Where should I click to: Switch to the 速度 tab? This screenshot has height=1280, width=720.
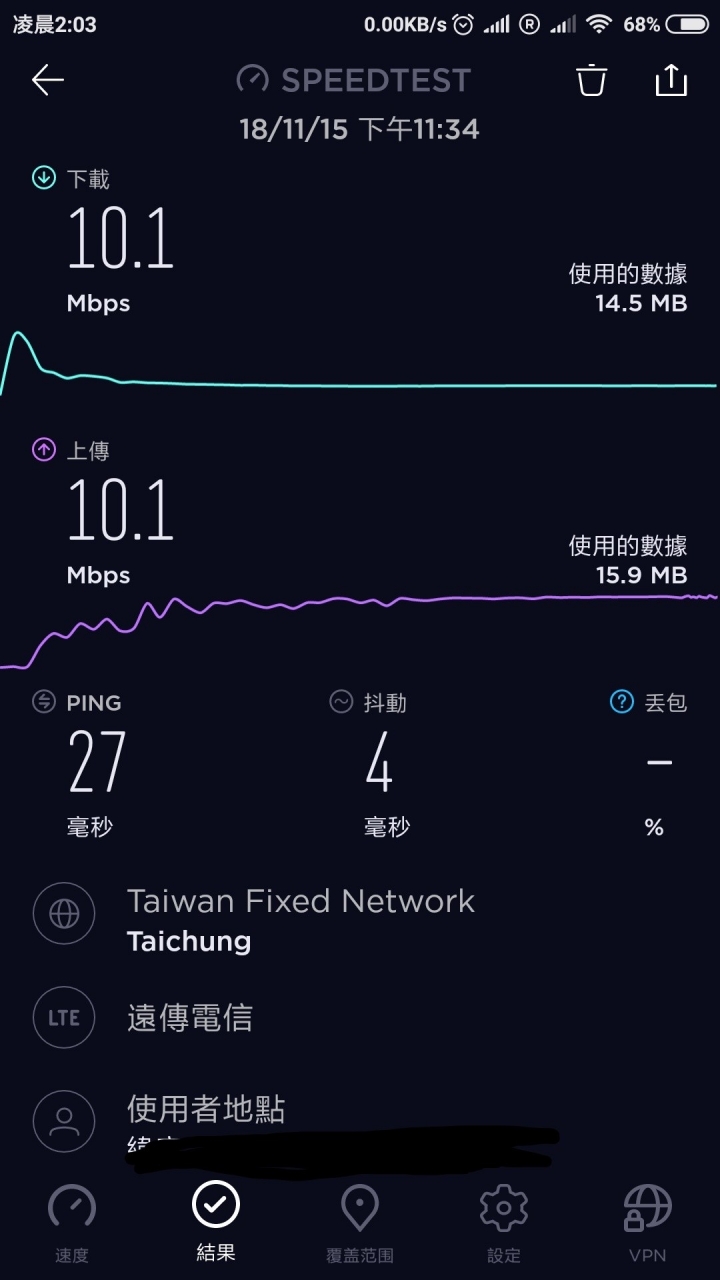click(72, 1224)
